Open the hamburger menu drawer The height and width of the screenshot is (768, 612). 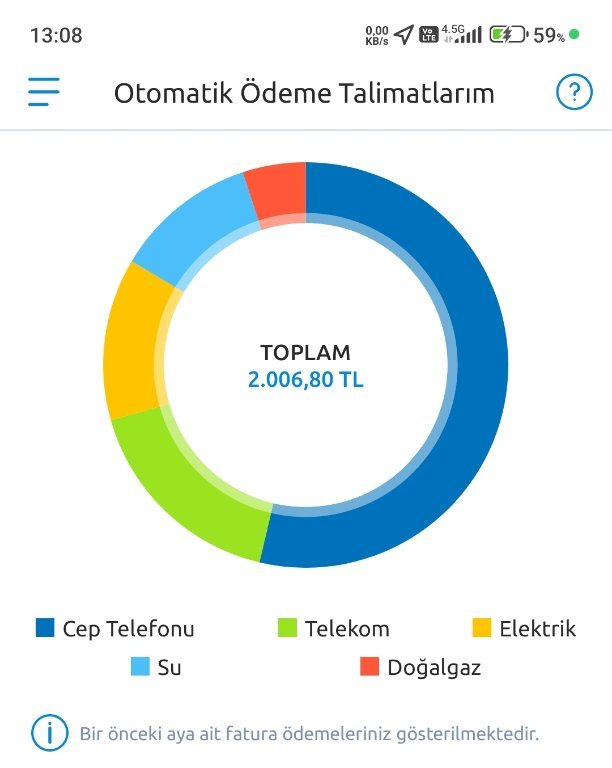44,93
